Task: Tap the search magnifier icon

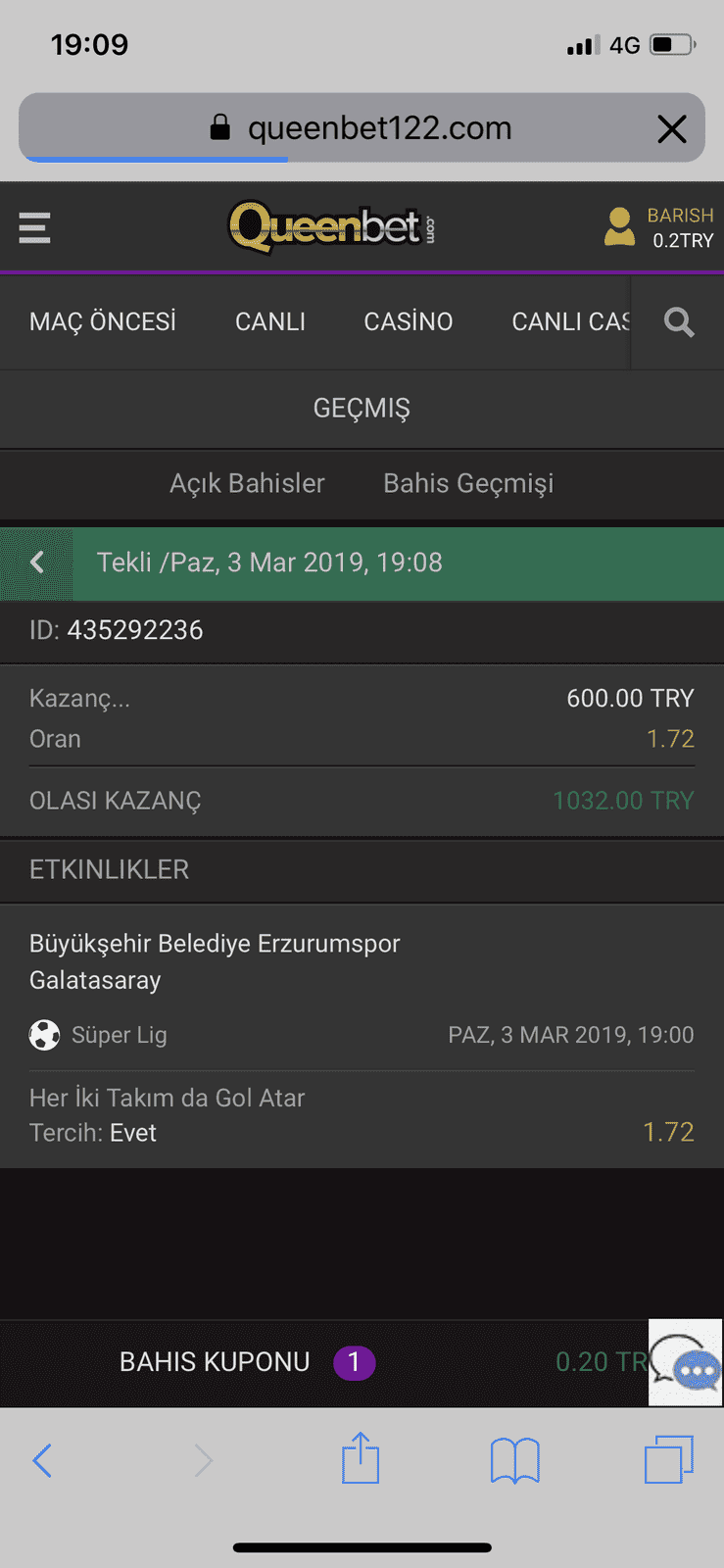Action: [678, 321]
